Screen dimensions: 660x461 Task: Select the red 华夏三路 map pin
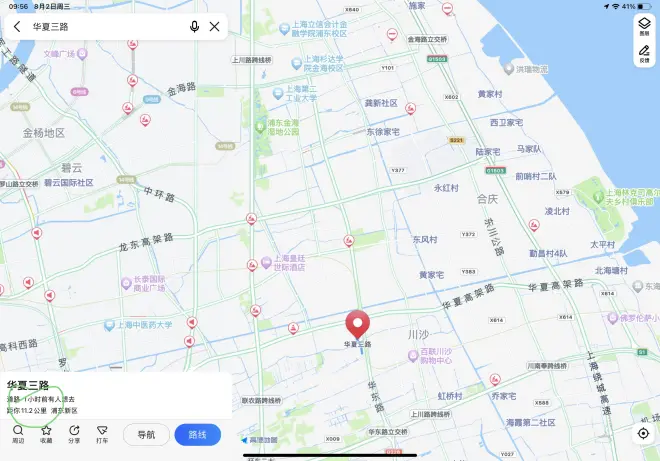pos(357,324)
